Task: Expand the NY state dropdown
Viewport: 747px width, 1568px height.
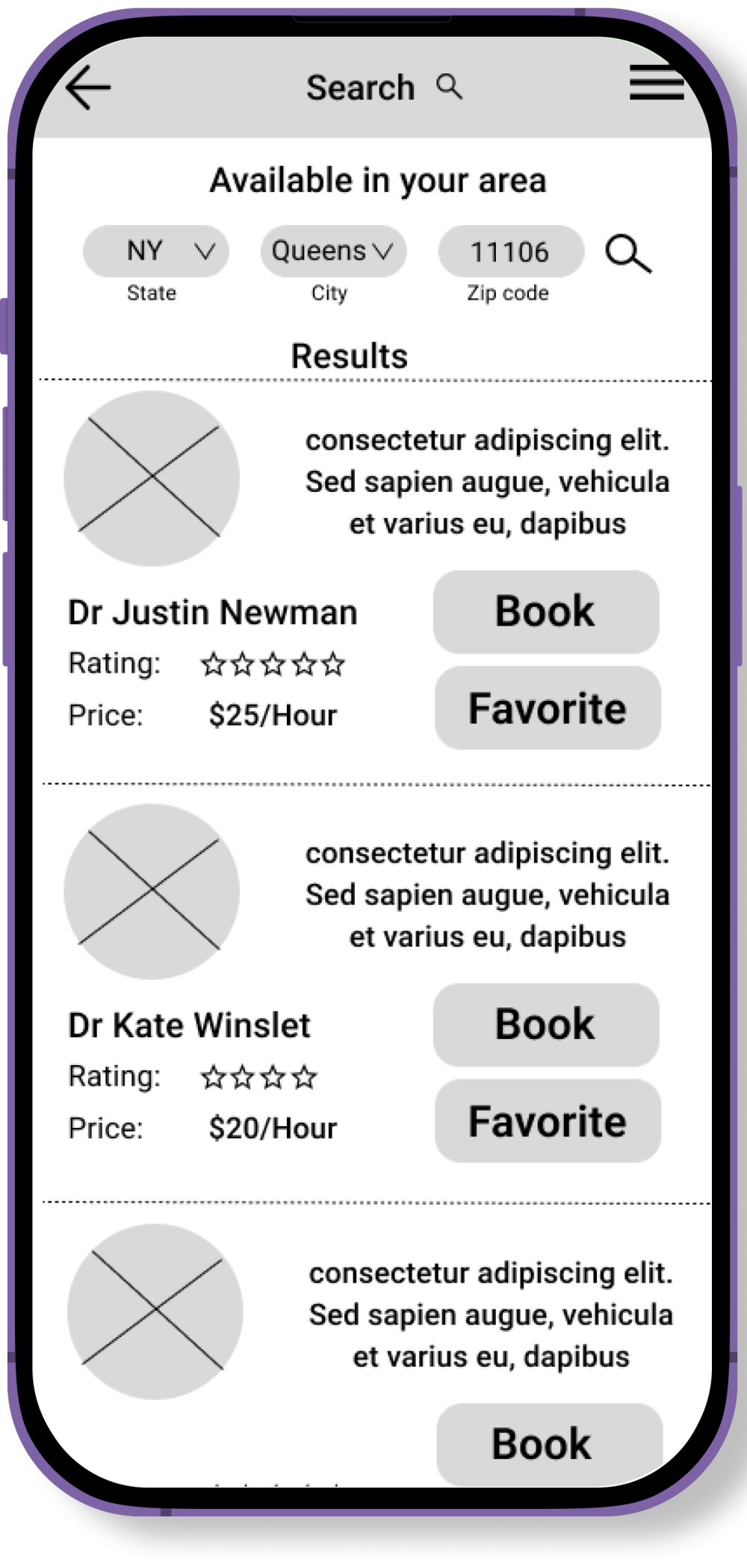Action: [x=156, y=251]
